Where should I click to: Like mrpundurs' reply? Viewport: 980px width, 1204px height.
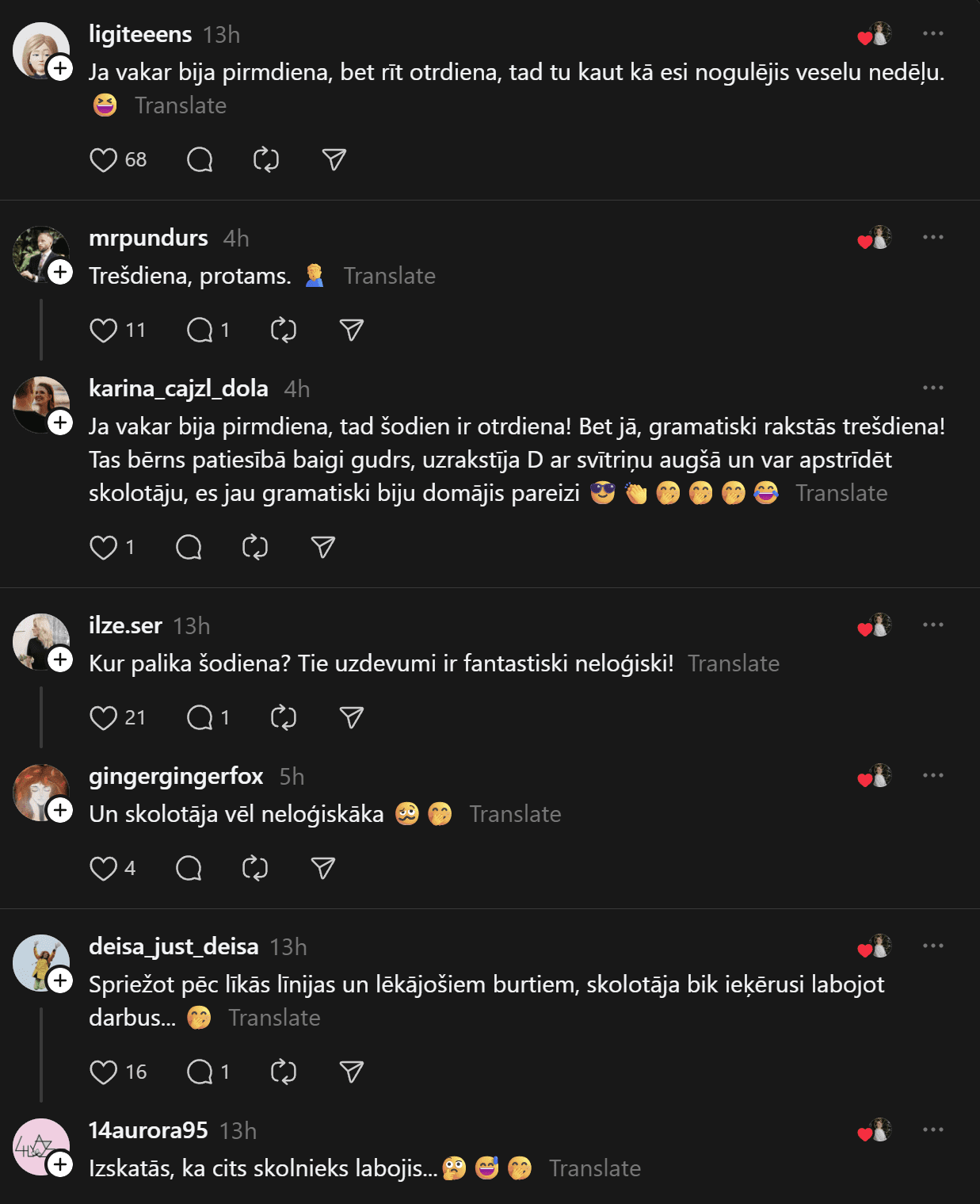click(x=104, y=330)
